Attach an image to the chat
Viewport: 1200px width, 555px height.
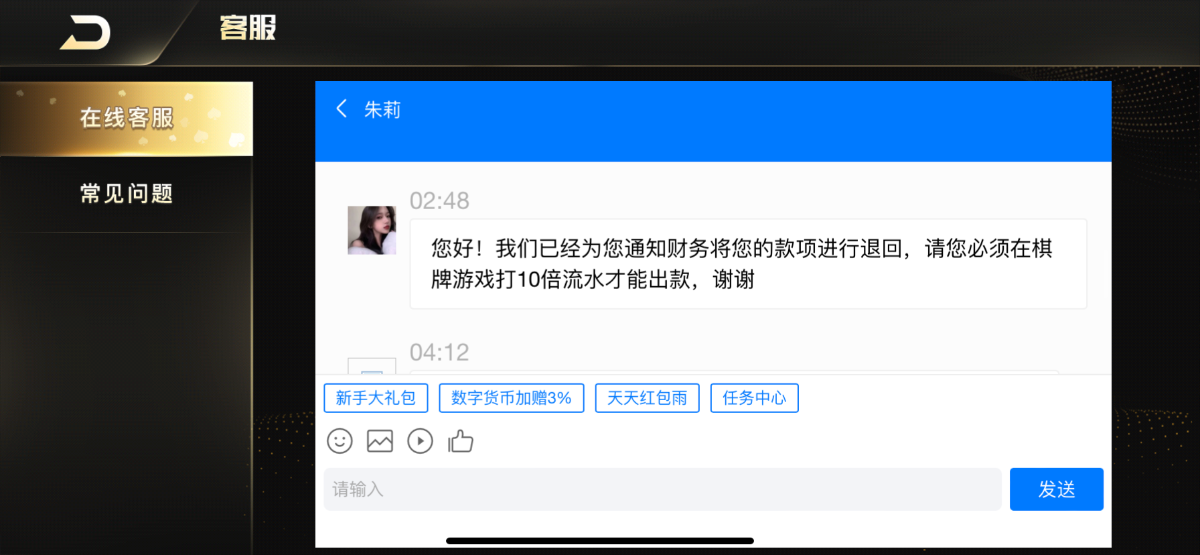pos(380,440)
